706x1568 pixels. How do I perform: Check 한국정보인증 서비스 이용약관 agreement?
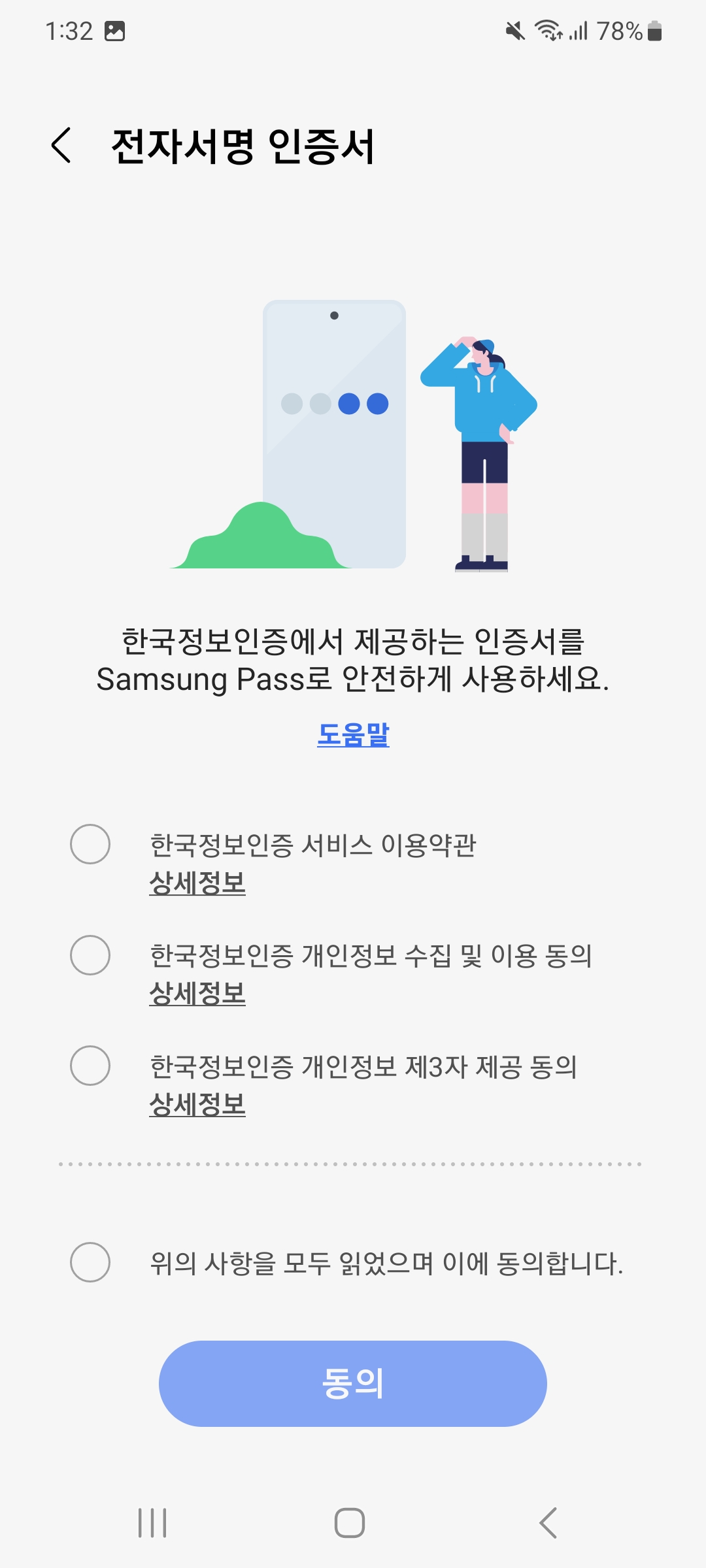[x=90, y=844]
